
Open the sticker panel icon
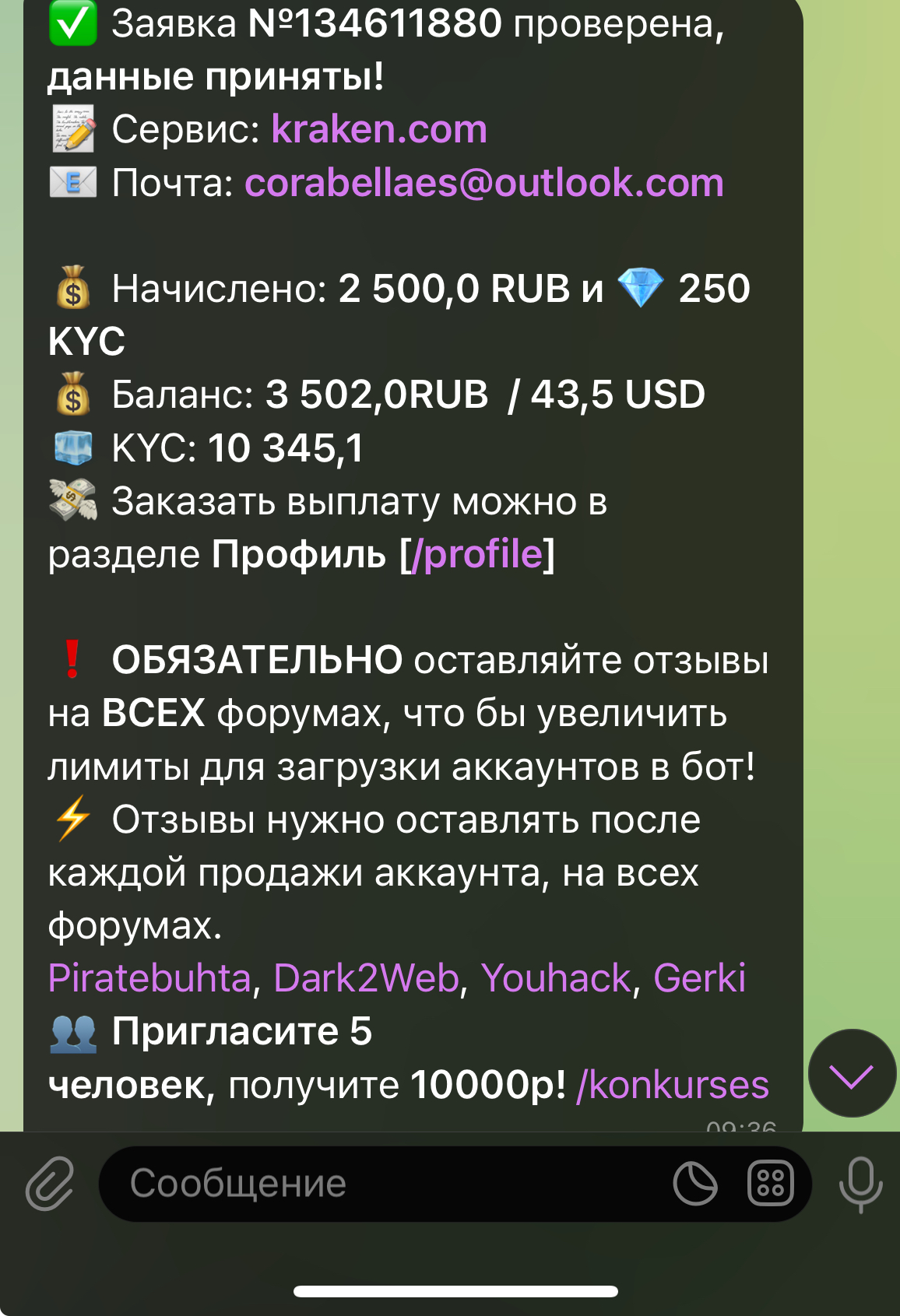(x=694, y=1184)
